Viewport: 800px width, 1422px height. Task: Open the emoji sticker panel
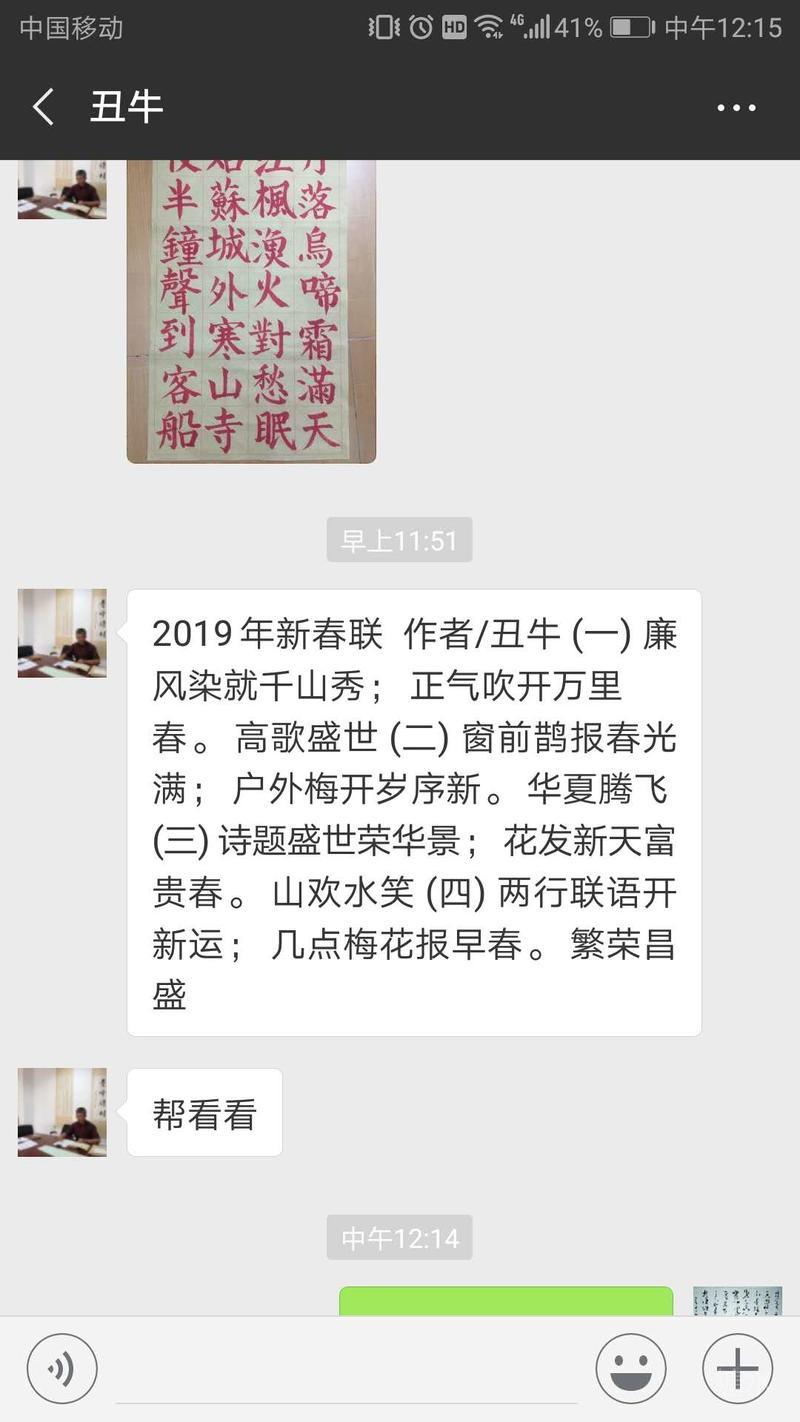(631, 1368)
